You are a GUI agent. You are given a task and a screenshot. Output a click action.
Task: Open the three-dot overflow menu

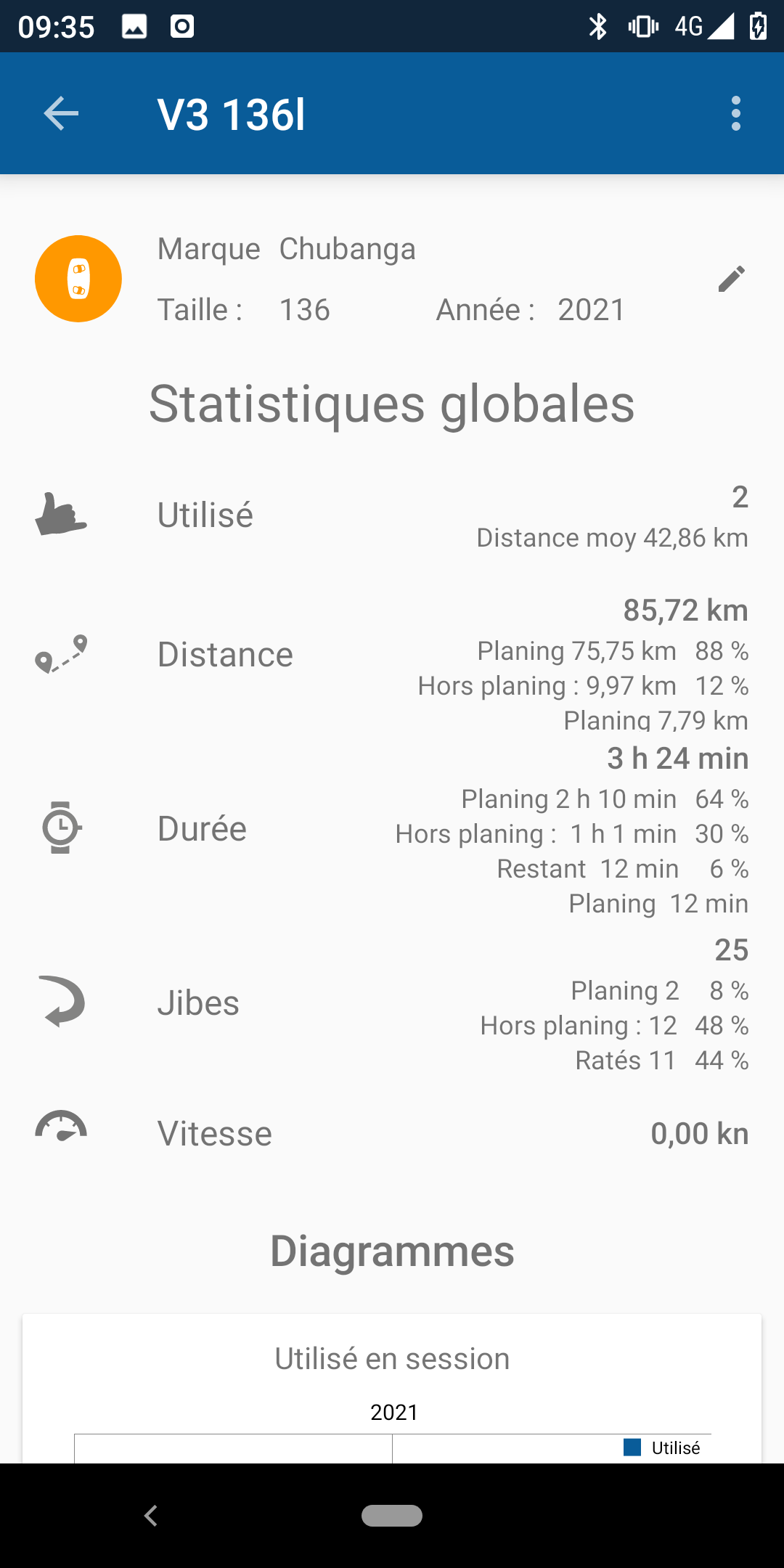pos(735,114)
